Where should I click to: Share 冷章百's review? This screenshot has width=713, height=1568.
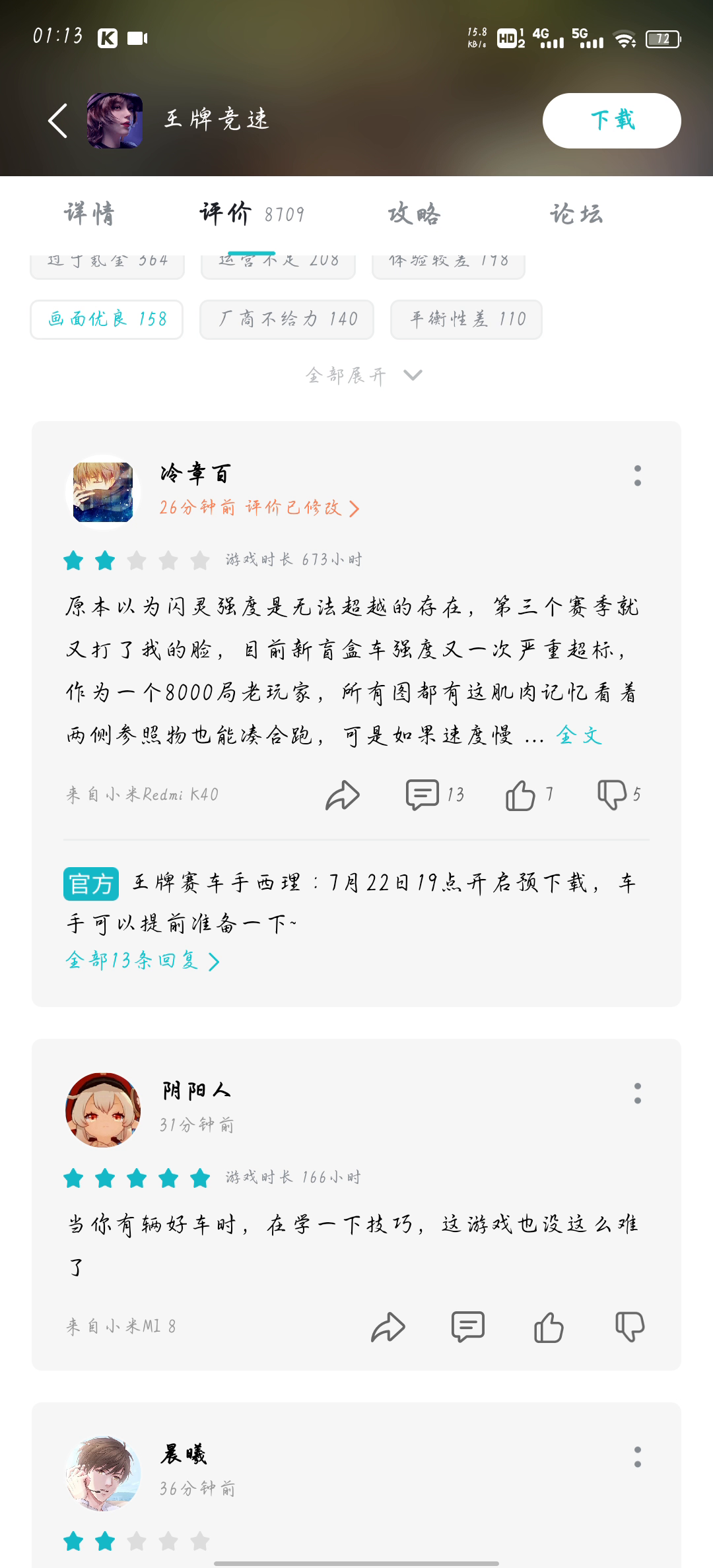(343, 795)
